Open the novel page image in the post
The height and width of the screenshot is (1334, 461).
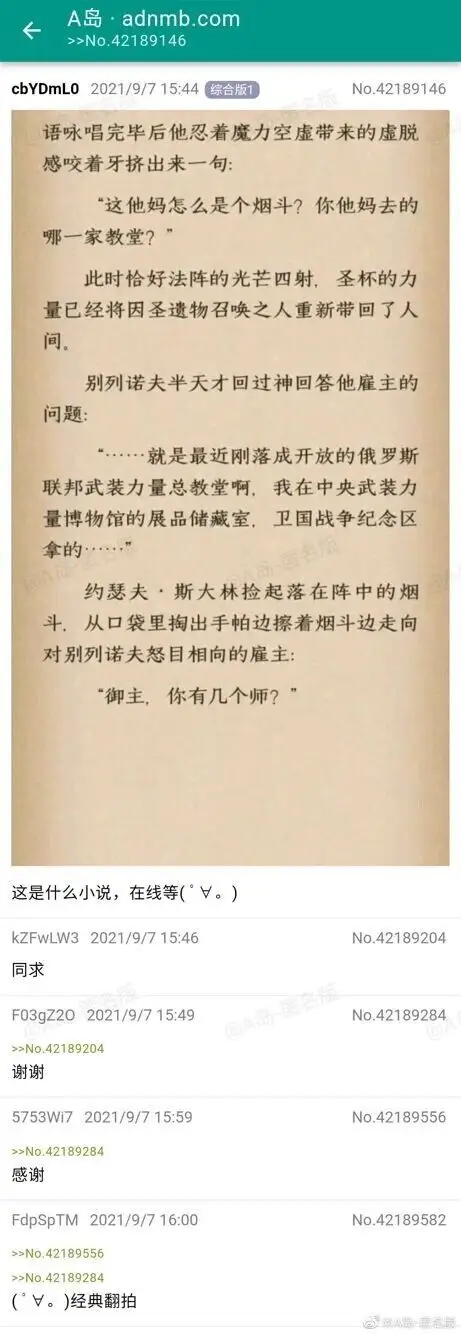click(230, 487)
